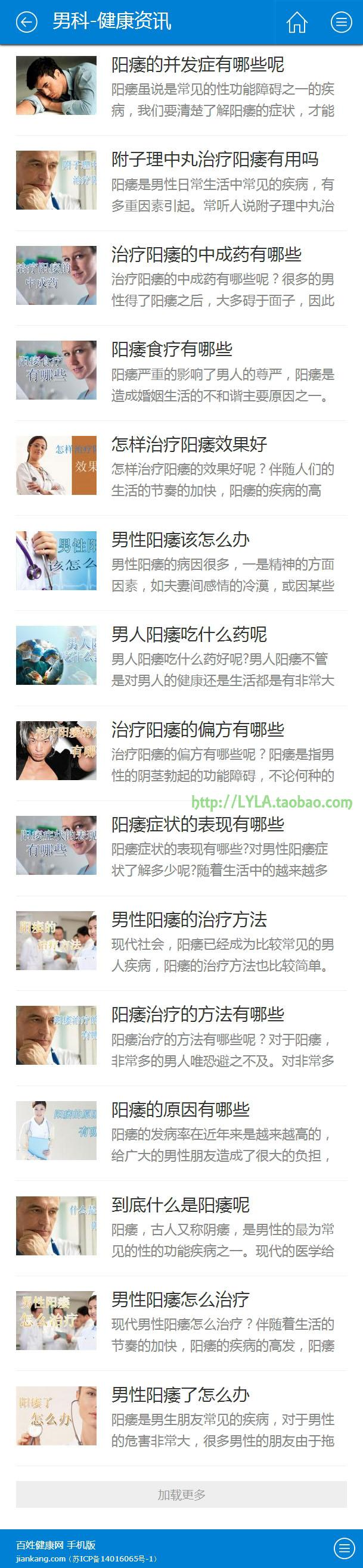The image size is (363, 1568).
Task: Go back using the header arrow
Action: [26, 23]
